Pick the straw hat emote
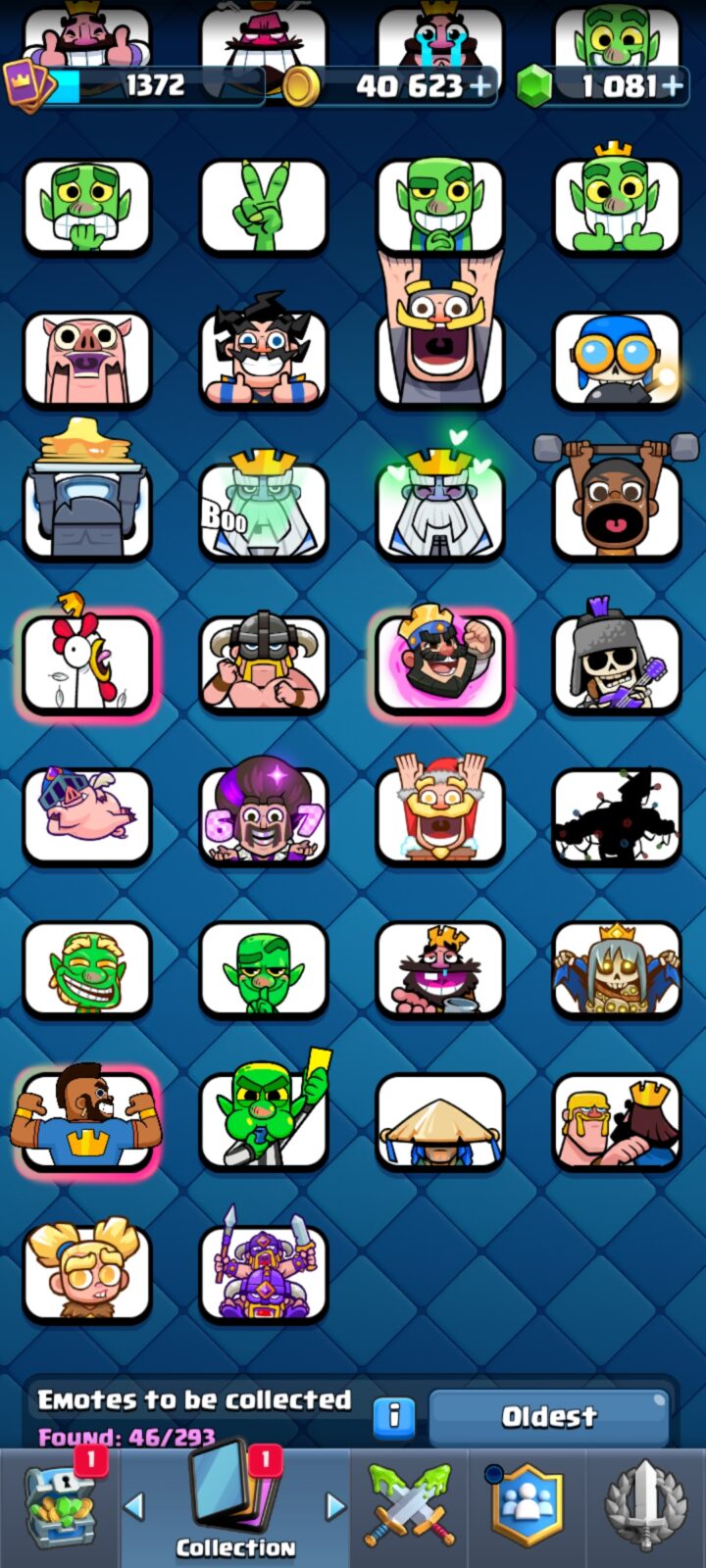 440,1121
